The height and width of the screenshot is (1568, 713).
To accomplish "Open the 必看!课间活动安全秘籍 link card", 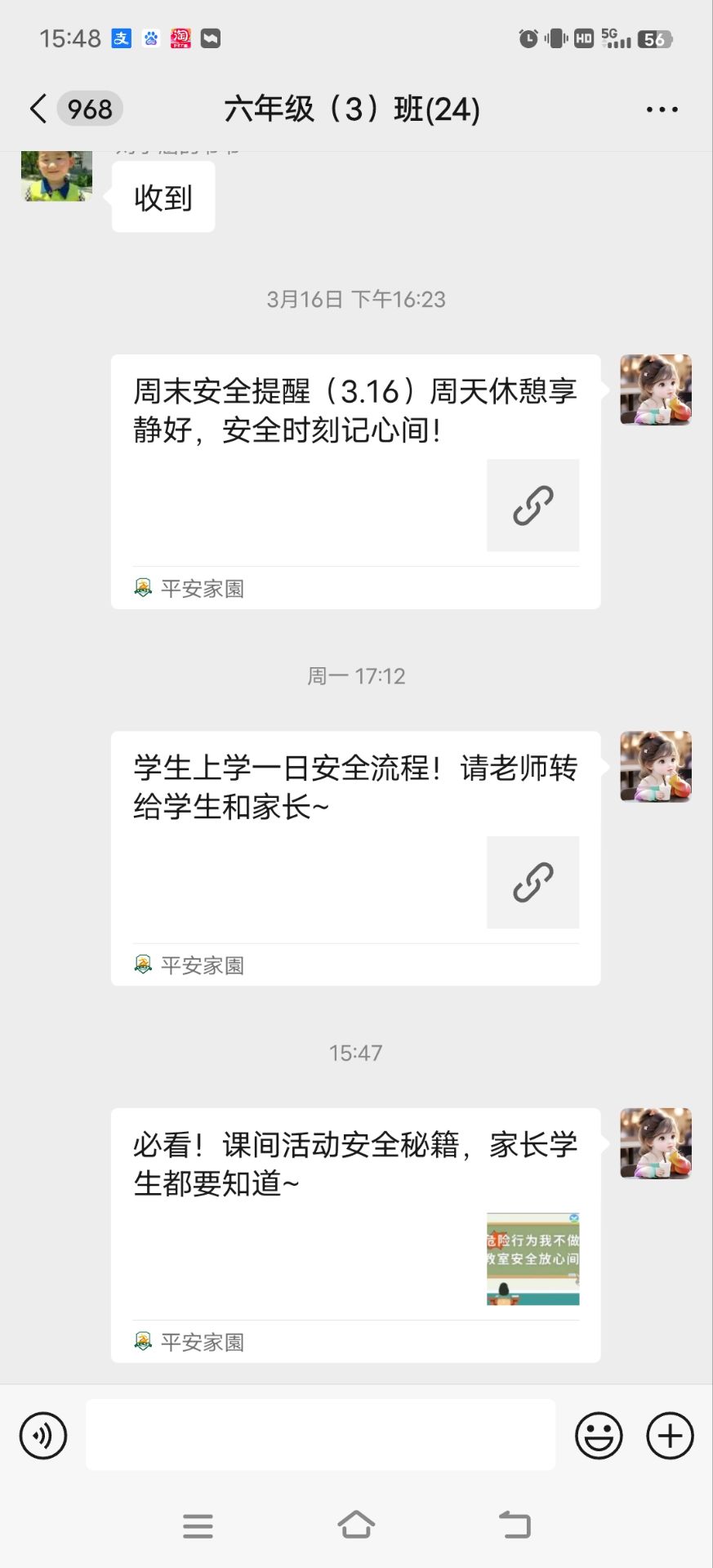I will coord(355,1233).
